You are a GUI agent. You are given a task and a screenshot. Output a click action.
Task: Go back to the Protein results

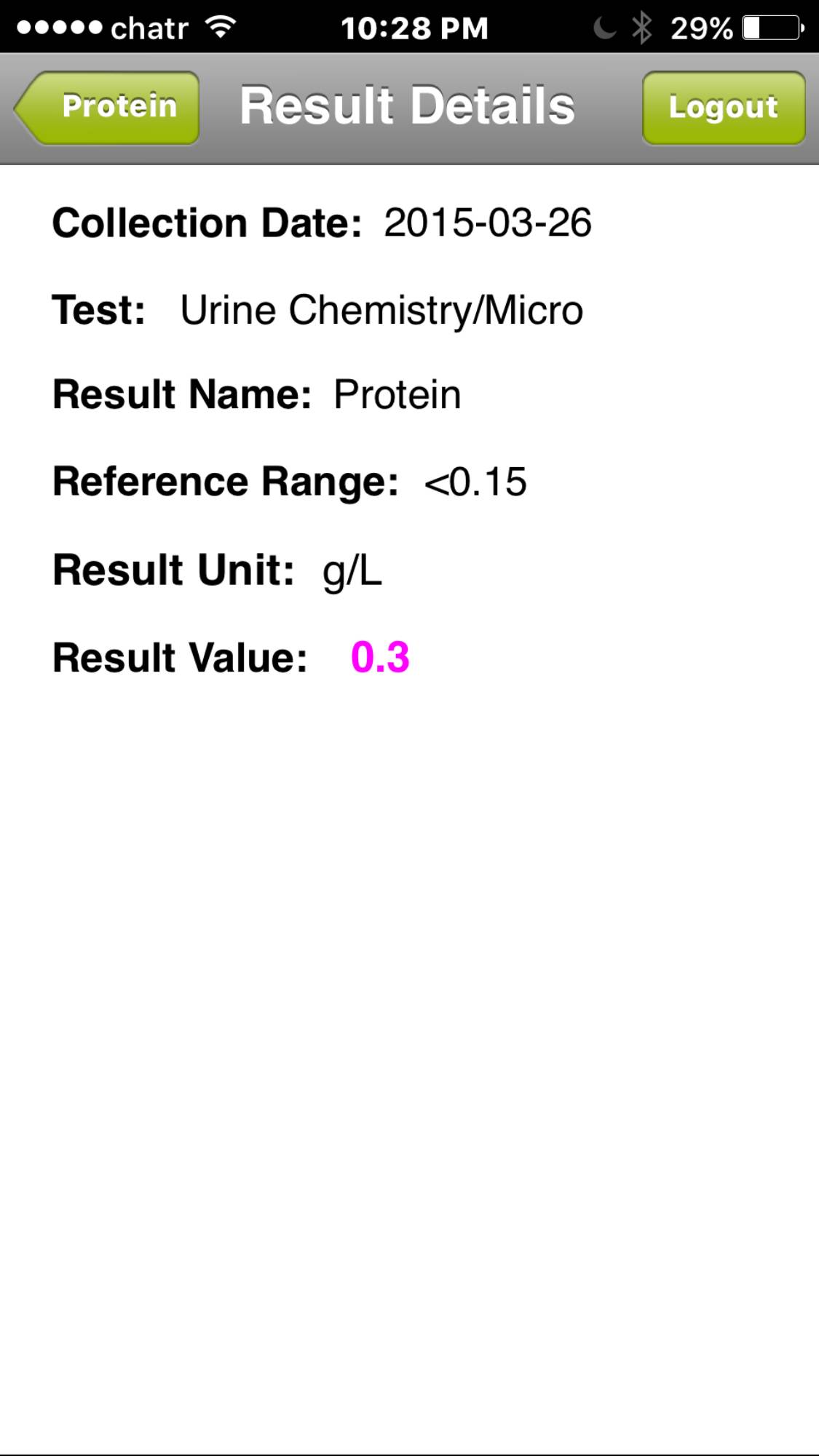(108, 108)
